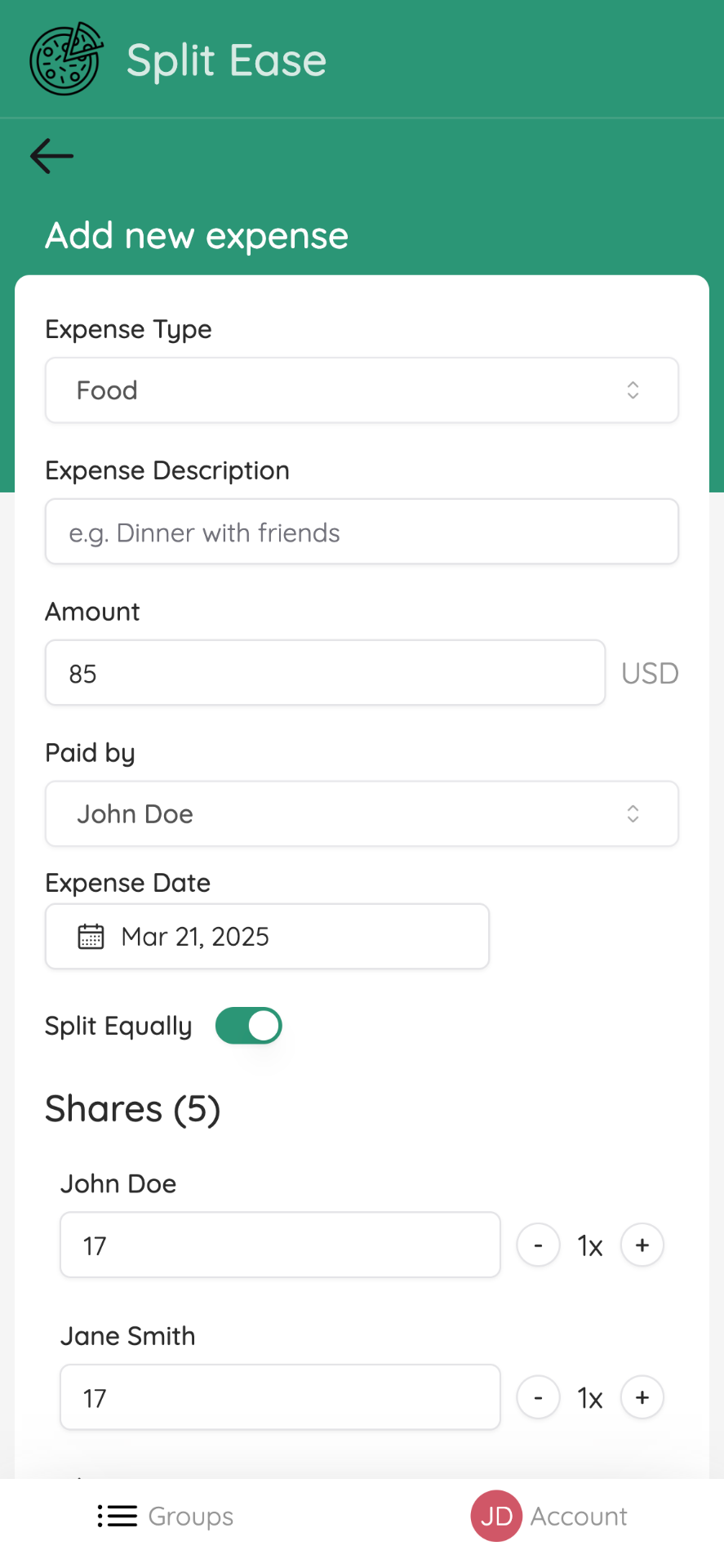Click the Split Ease pizza logo

click(x=65, y=59)
